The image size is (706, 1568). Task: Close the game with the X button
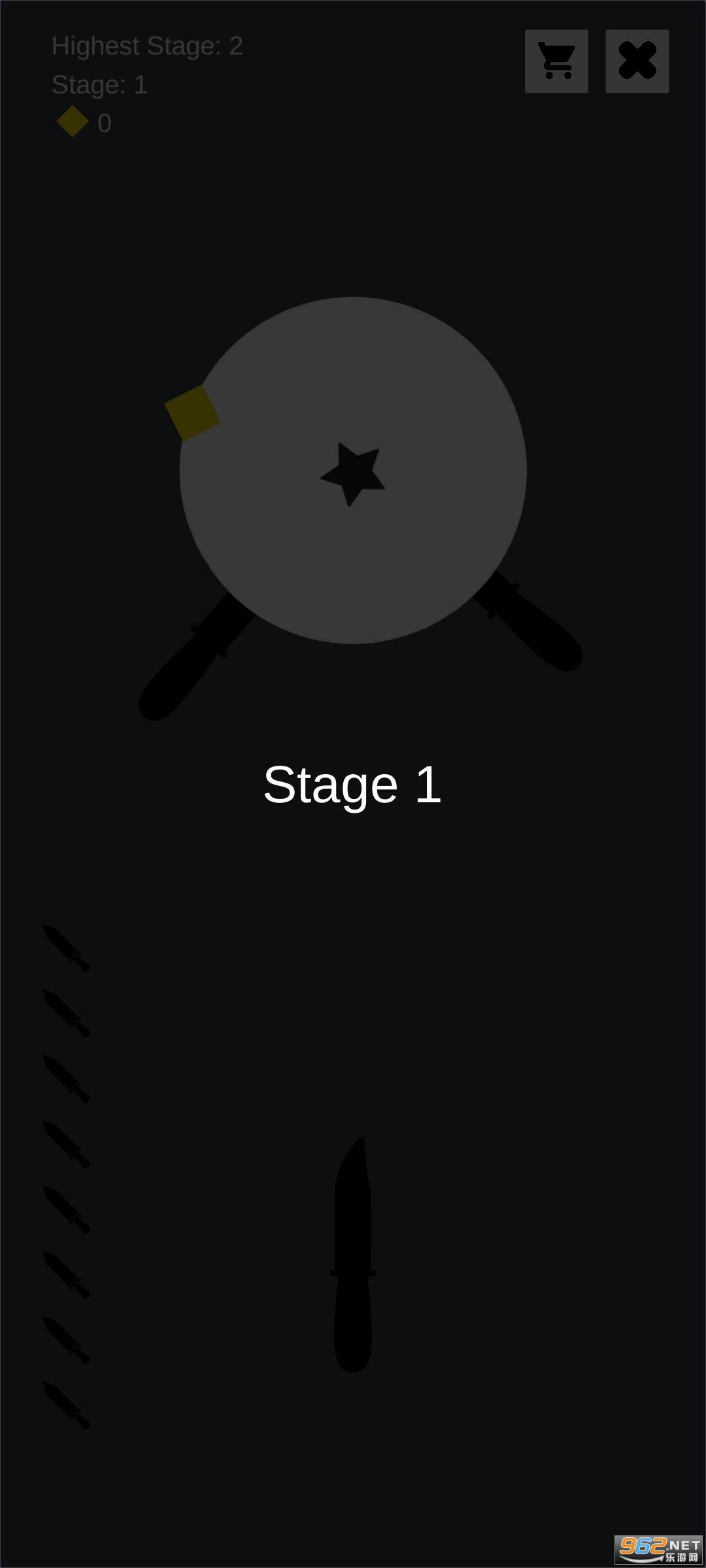637,61
